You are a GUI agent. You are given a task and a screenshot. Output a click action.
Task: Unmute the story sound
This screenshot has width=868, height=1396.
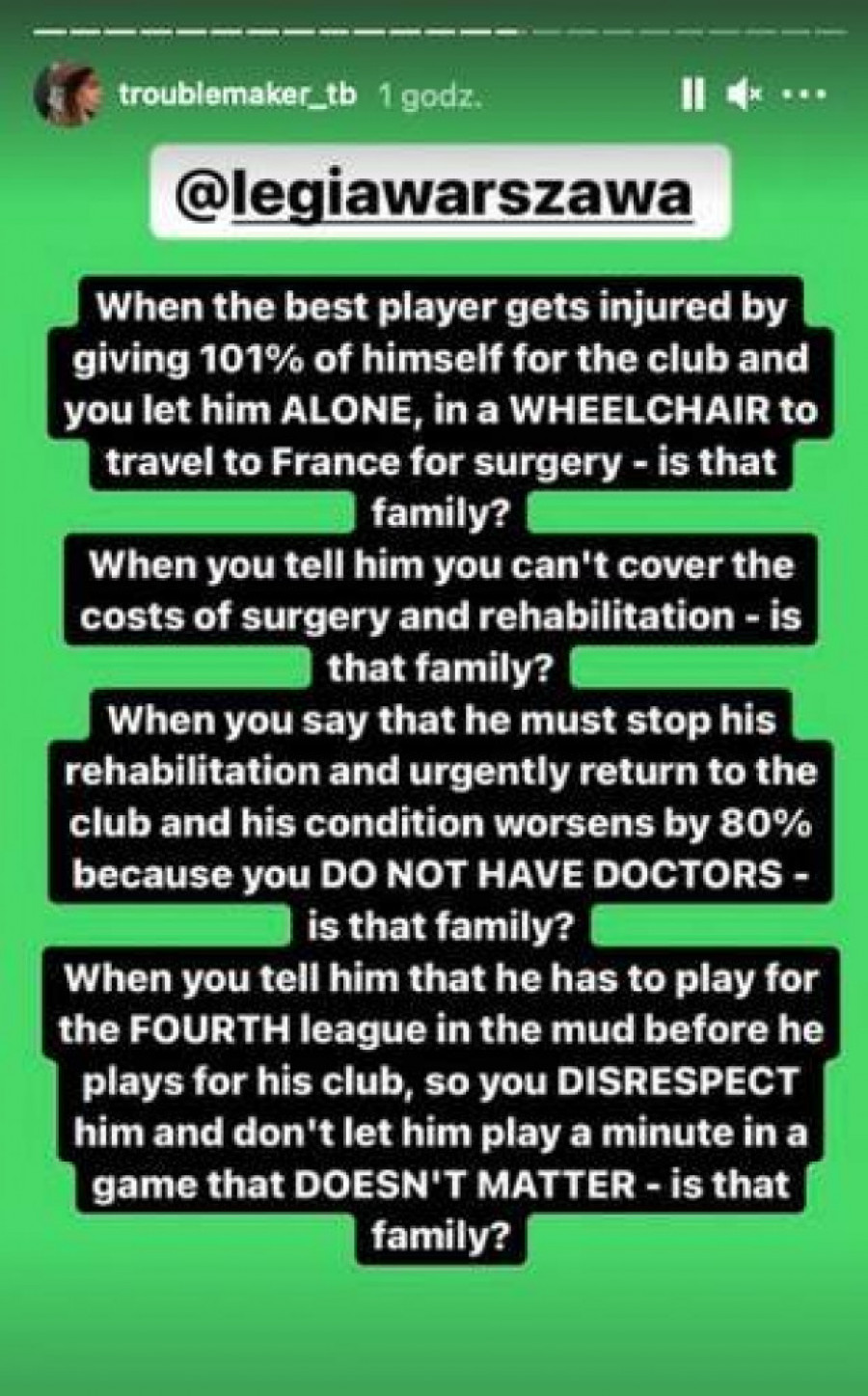coord(746,95)
